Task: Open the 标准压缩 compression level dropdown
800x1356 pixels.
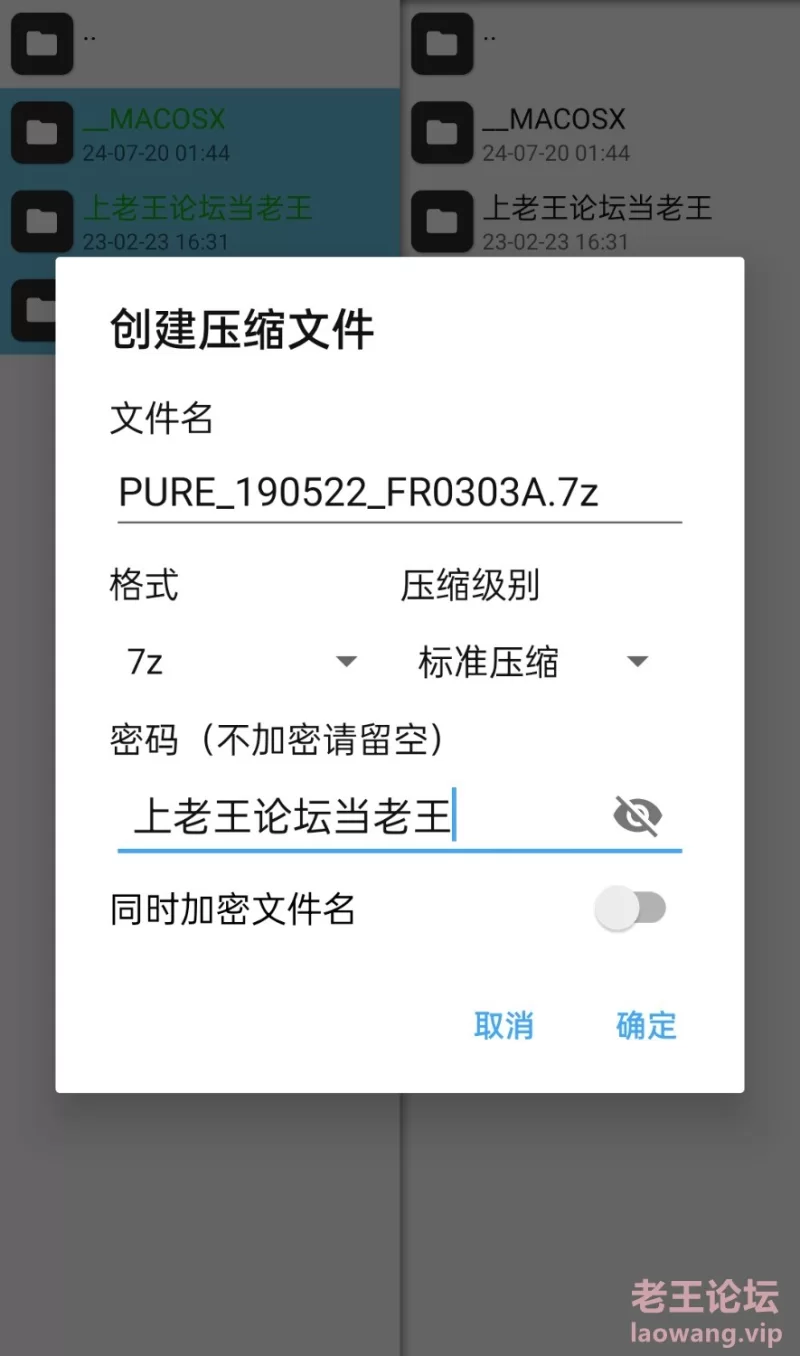Action: [533, 662]
